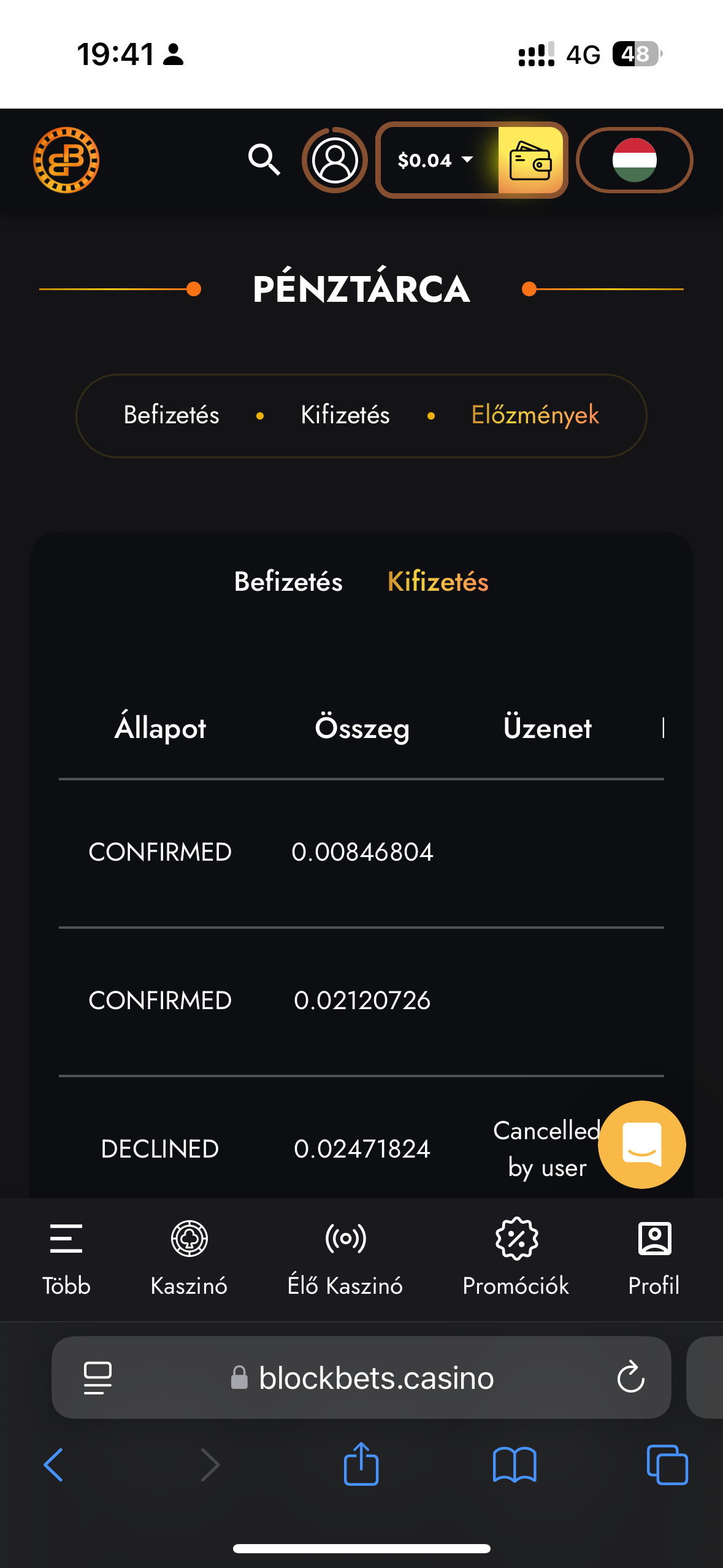Go to the BlockBets home logo
The width and height of the screenshot is (723, 1568).
[x=66, y=160]
